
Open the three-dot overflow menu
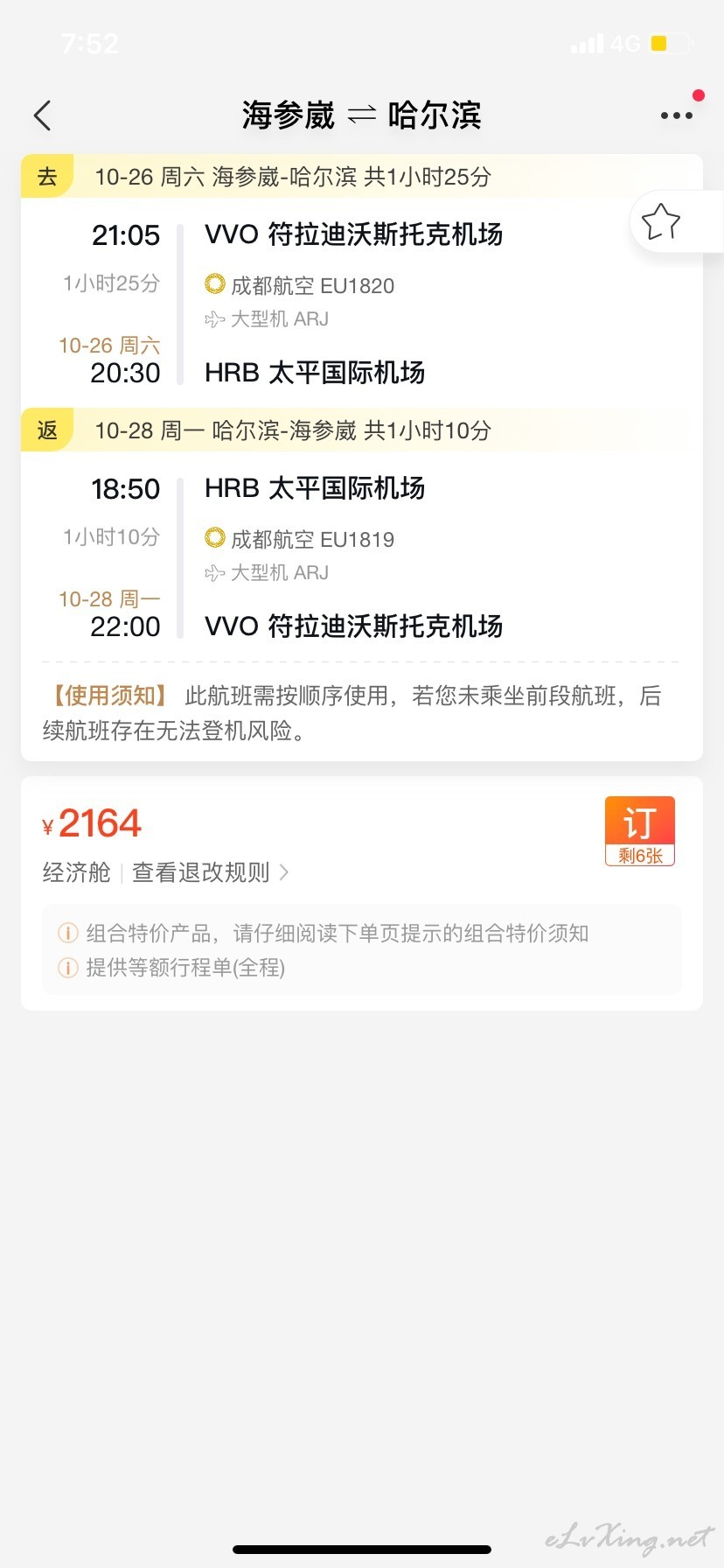coord(677,115)
